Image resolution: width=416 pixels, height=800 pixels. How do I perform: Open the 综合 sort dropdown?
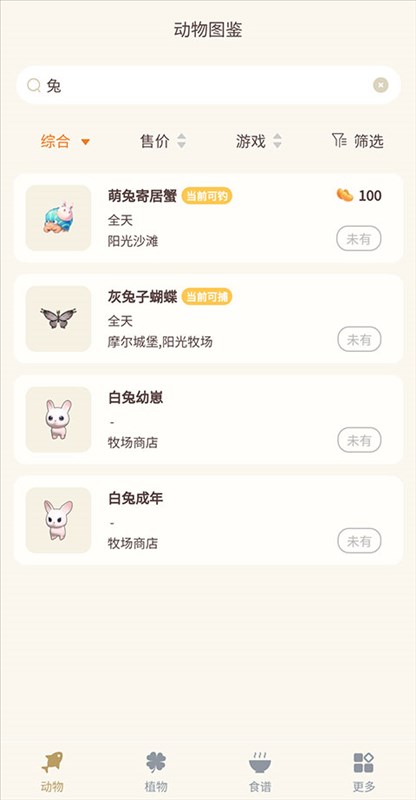(x=65, y=141)
